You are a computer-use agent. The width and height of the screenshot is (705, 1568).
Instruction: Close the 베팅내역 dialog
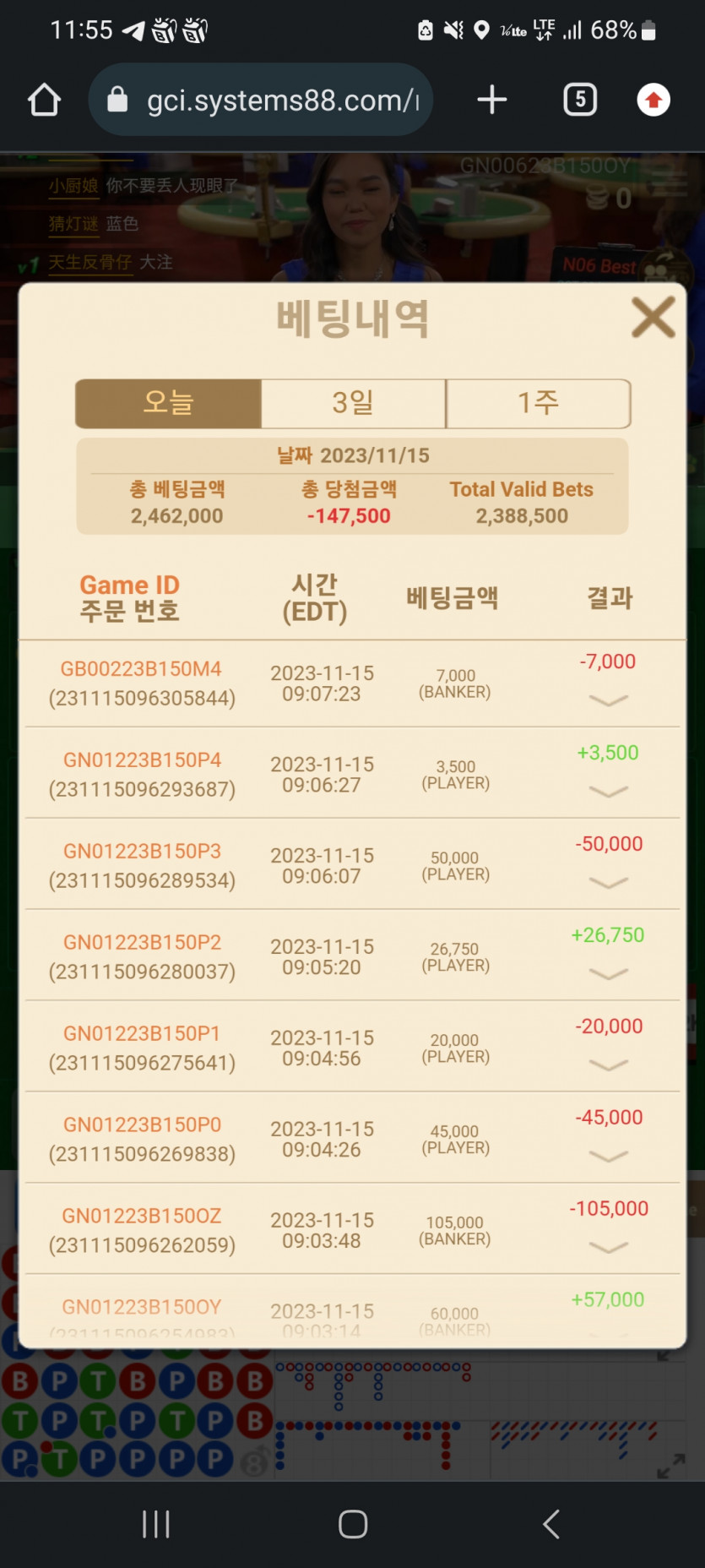(x=653, y=318)
